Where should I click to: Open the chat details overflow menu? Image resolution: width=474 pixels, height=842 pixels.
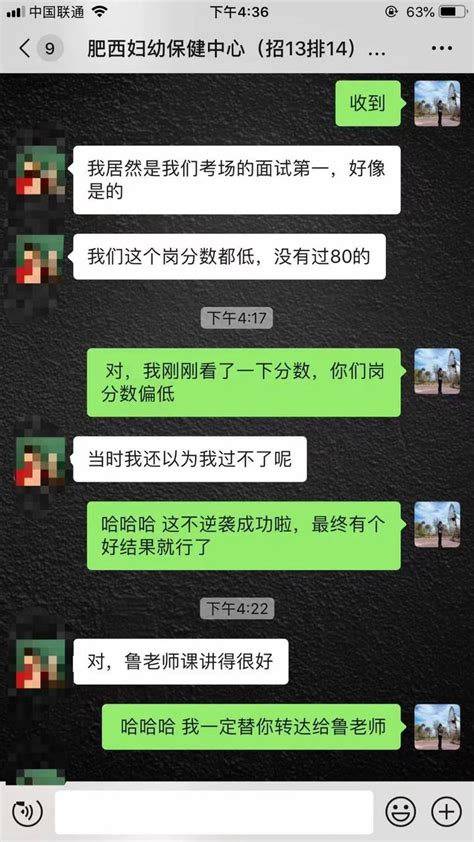click(442, 49)
